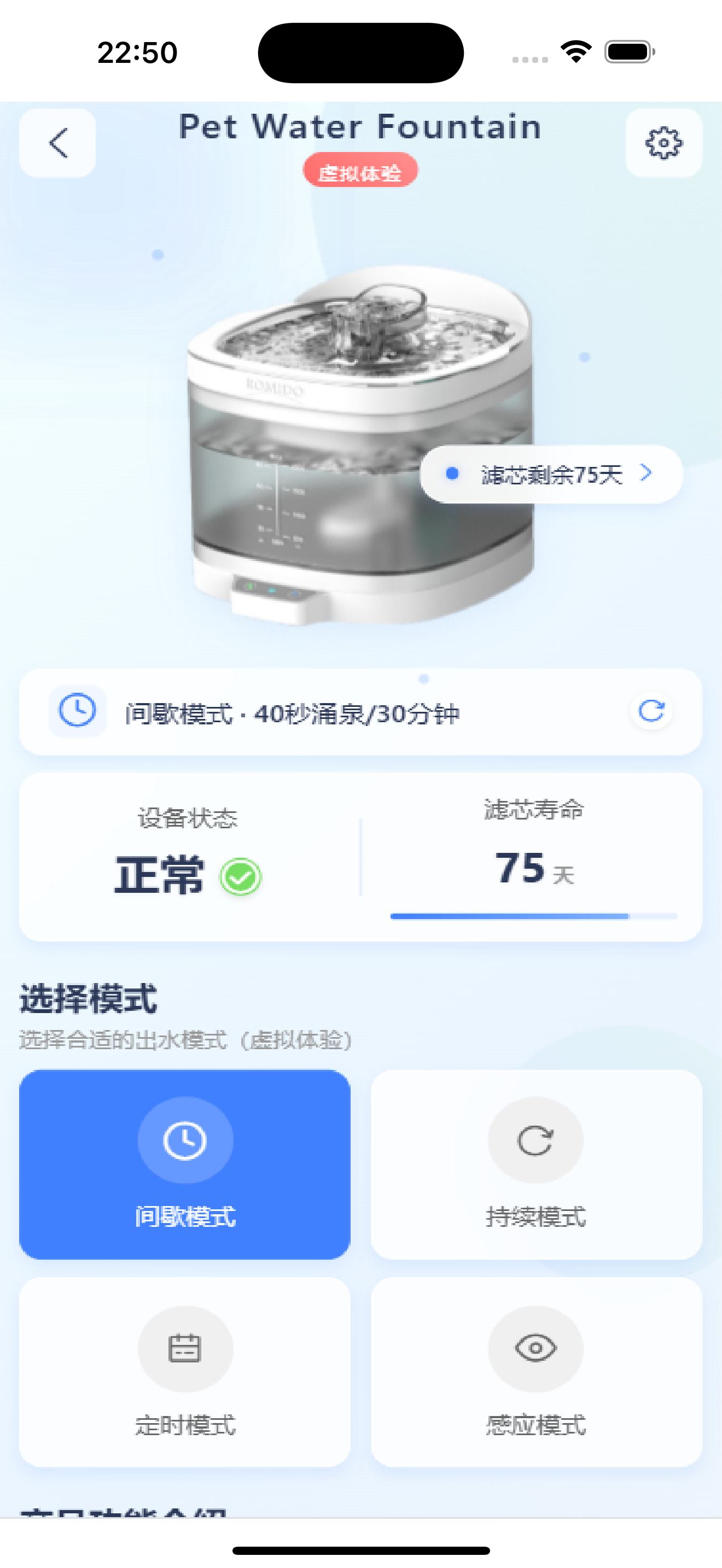
Task: Open the 滤芯剩余75天 filter details
Action: pos(551,474)
